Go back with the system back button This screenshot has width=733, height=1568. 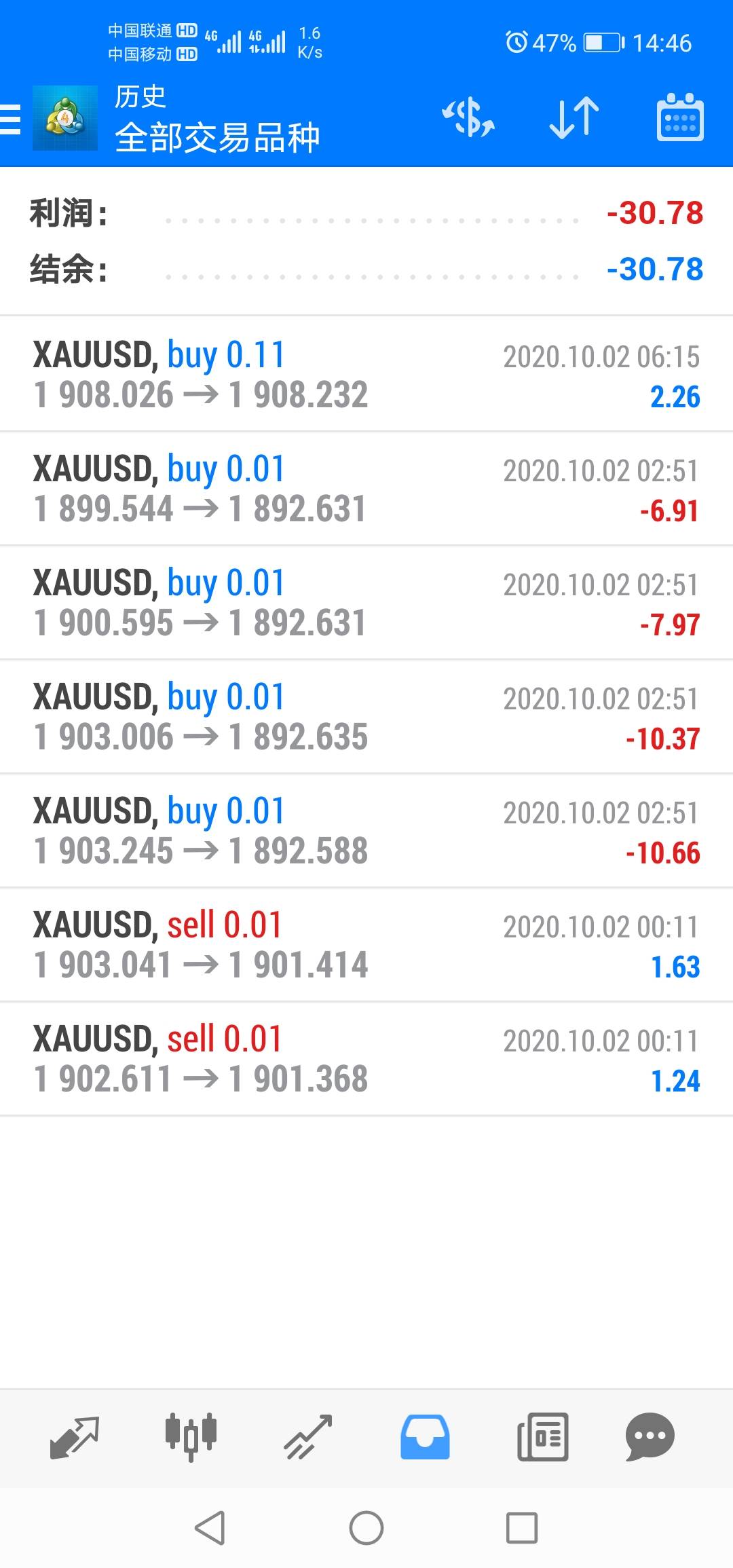click(x=210, y=1528)
